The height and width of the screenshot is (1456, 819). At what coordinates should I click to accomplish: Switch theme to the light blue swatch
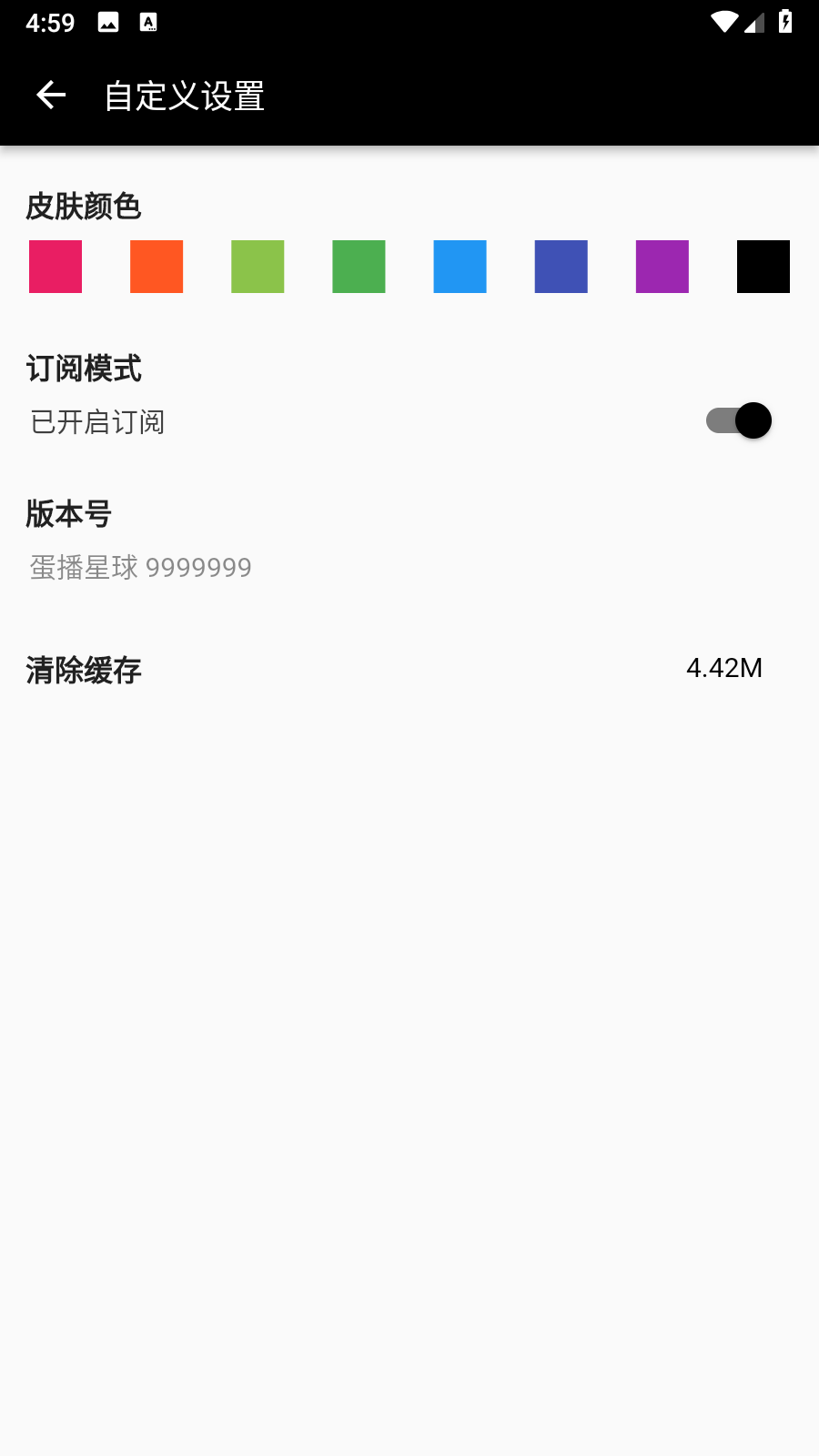(460, 267)
